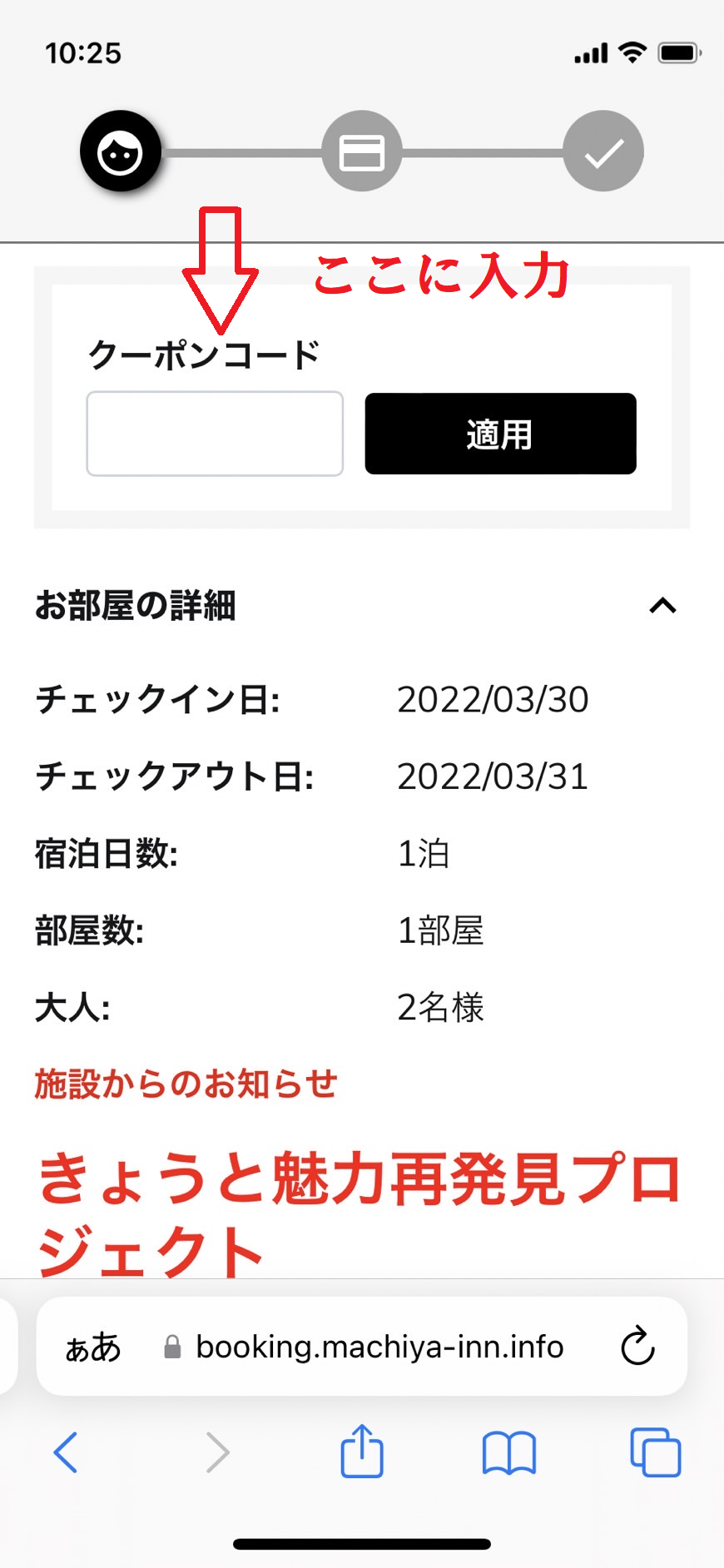Viewport: 724px width, 1568px height.
Task: Collapse the お部屋の詳細 section
Action: point(662,606)
